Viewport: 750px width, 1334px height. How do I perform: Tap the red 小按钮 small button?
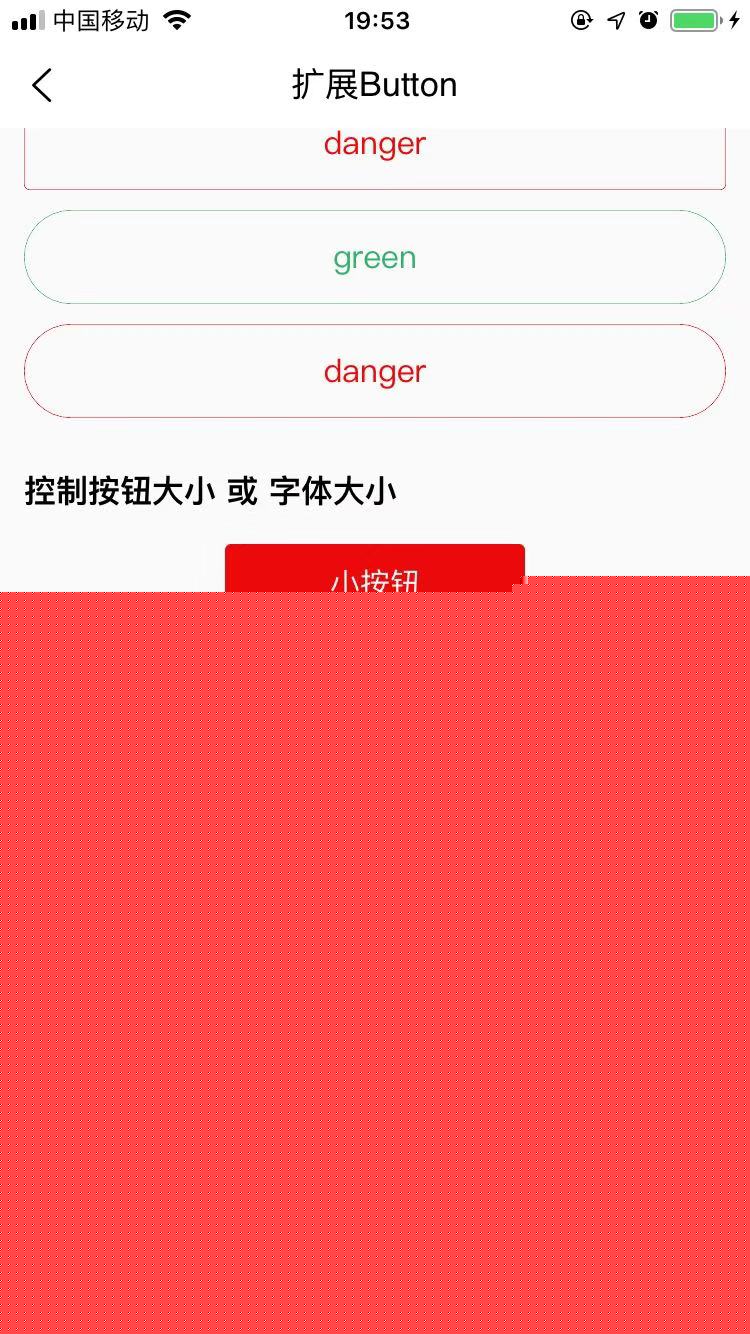(375, 568)
